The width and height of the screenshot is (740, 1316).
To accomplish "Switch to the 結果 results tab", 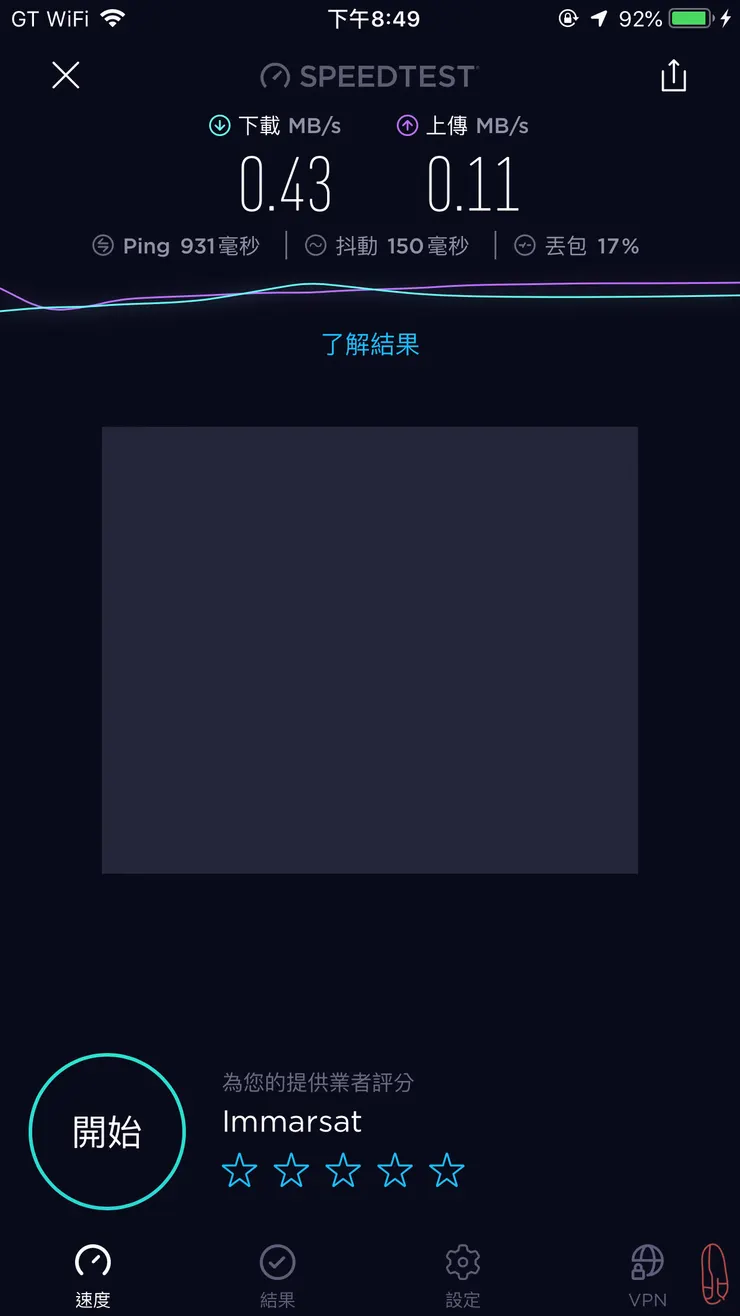I will click(277, 1271).
